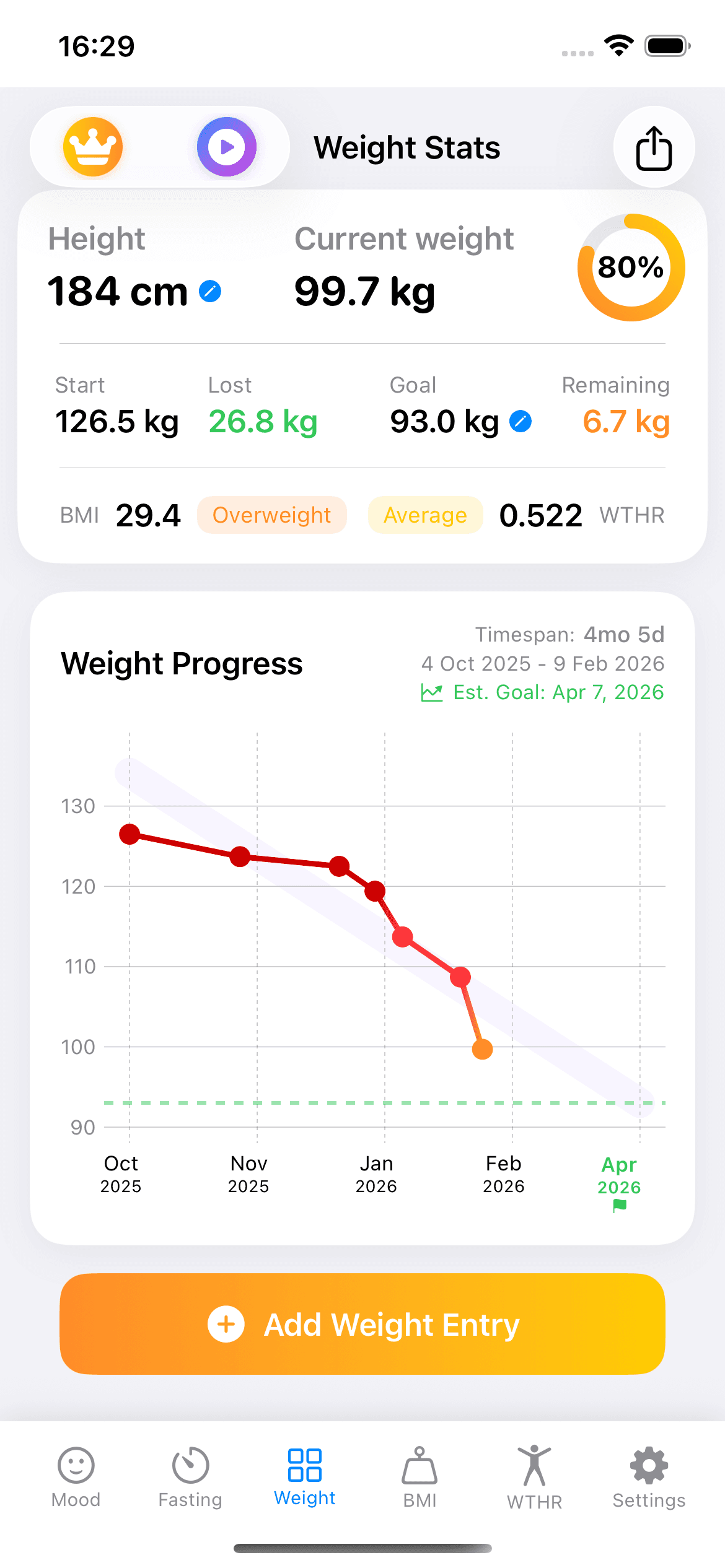
Task: Edit the height value pencil icon
Action: point(209,292)
